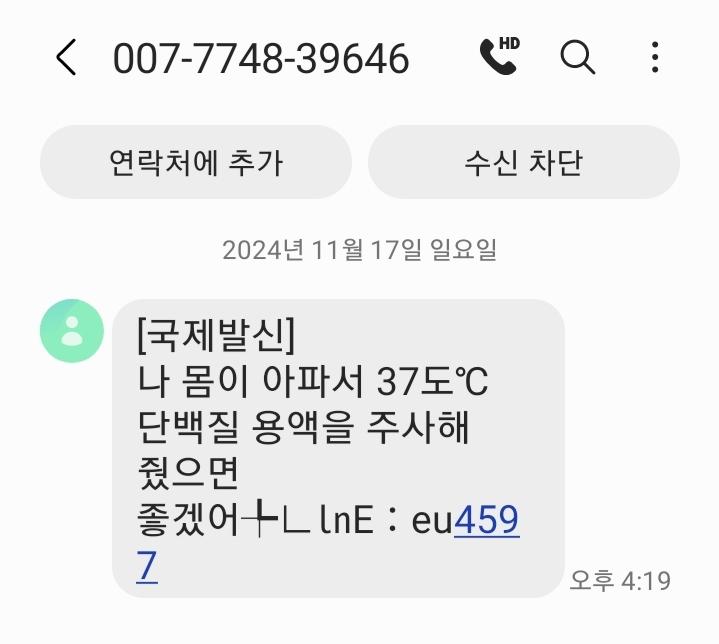
Task: Search within this conversation
Action: (578, 58)
